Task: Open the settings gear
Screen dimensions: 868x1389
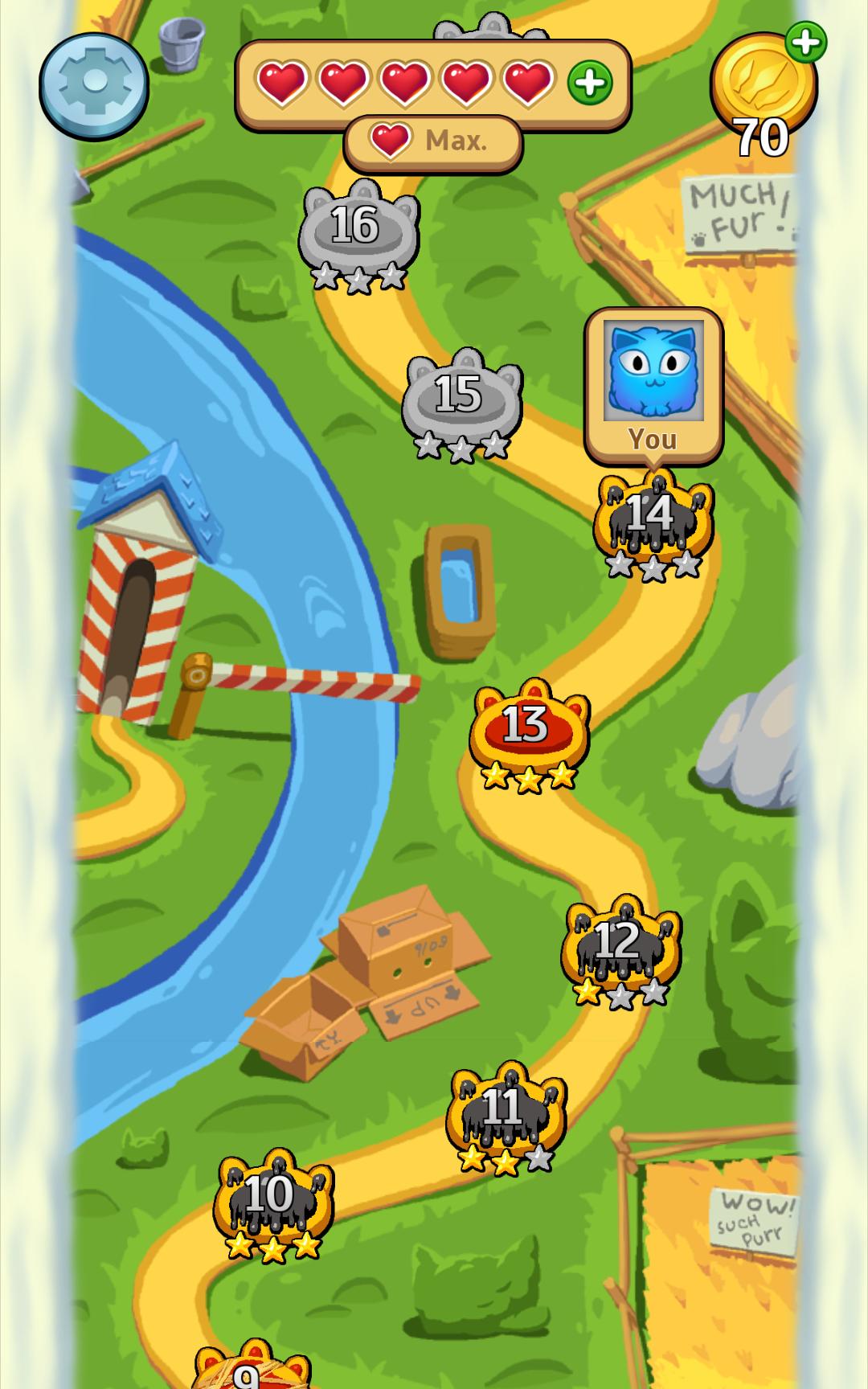Action: 94,85
